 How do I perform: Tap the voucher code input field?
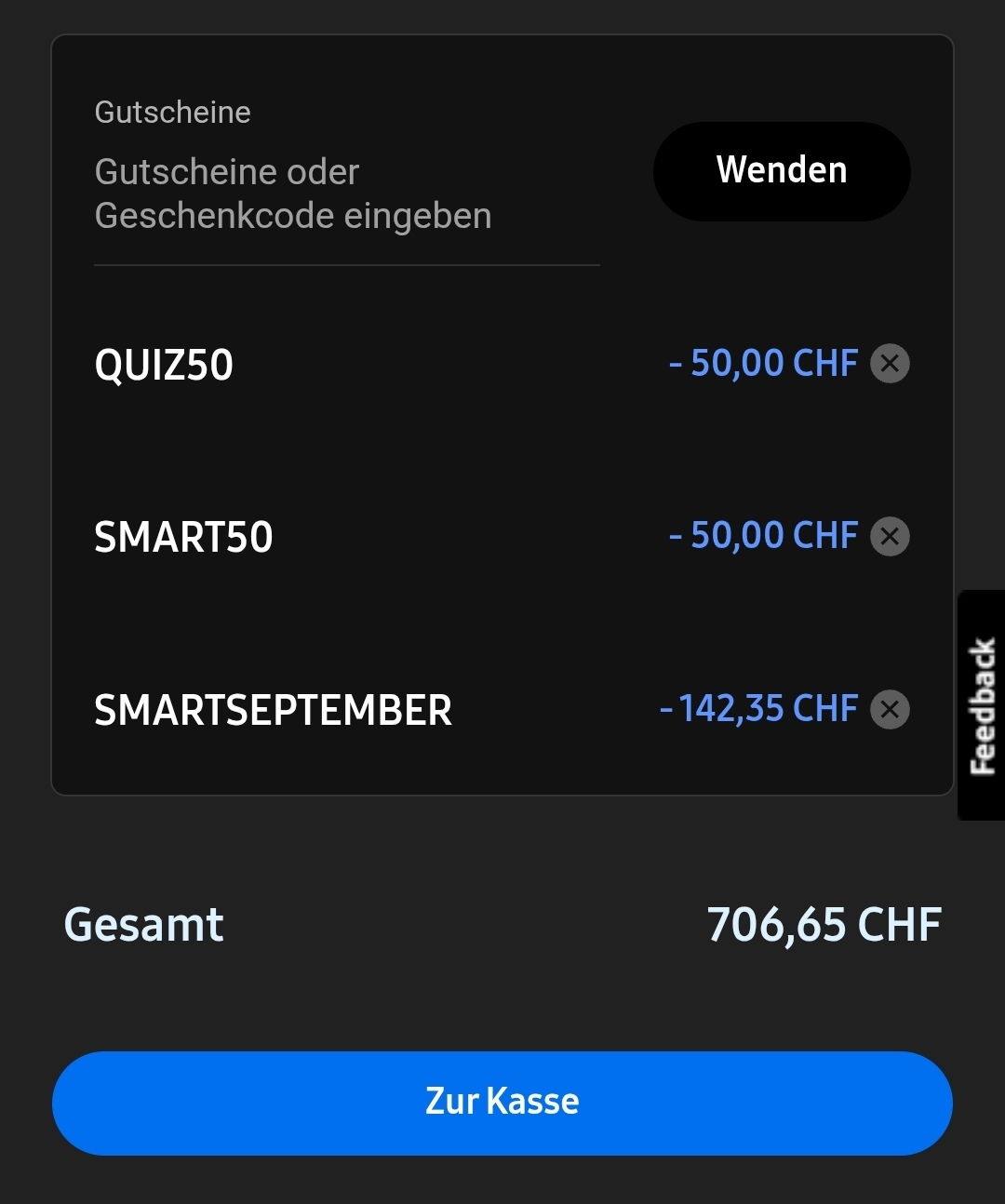tap(346, 194)
